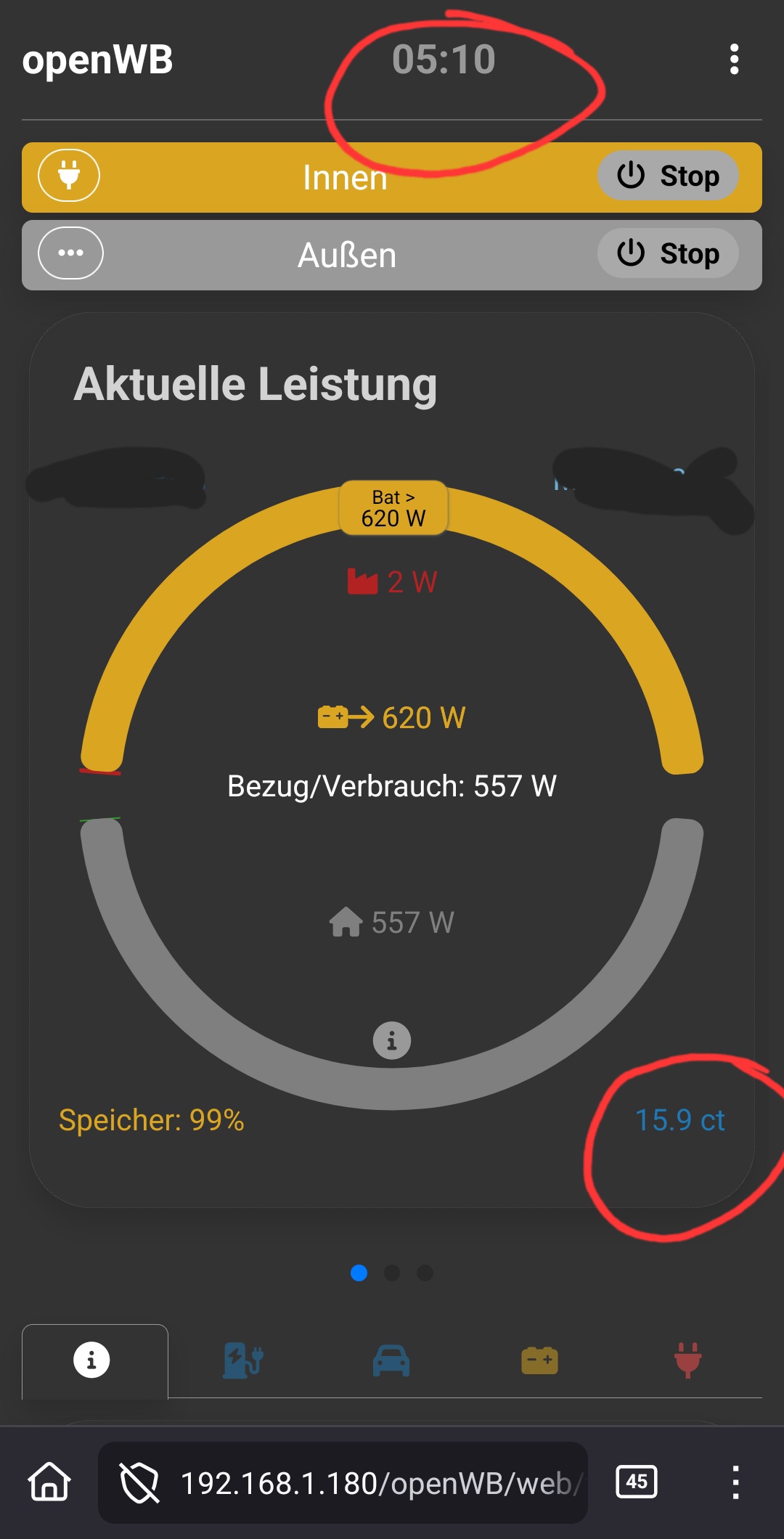The height and width of the screenshot is (1539, 784).
Task: Stop charging at Außen charge point
Action: [x=668, y=253]
